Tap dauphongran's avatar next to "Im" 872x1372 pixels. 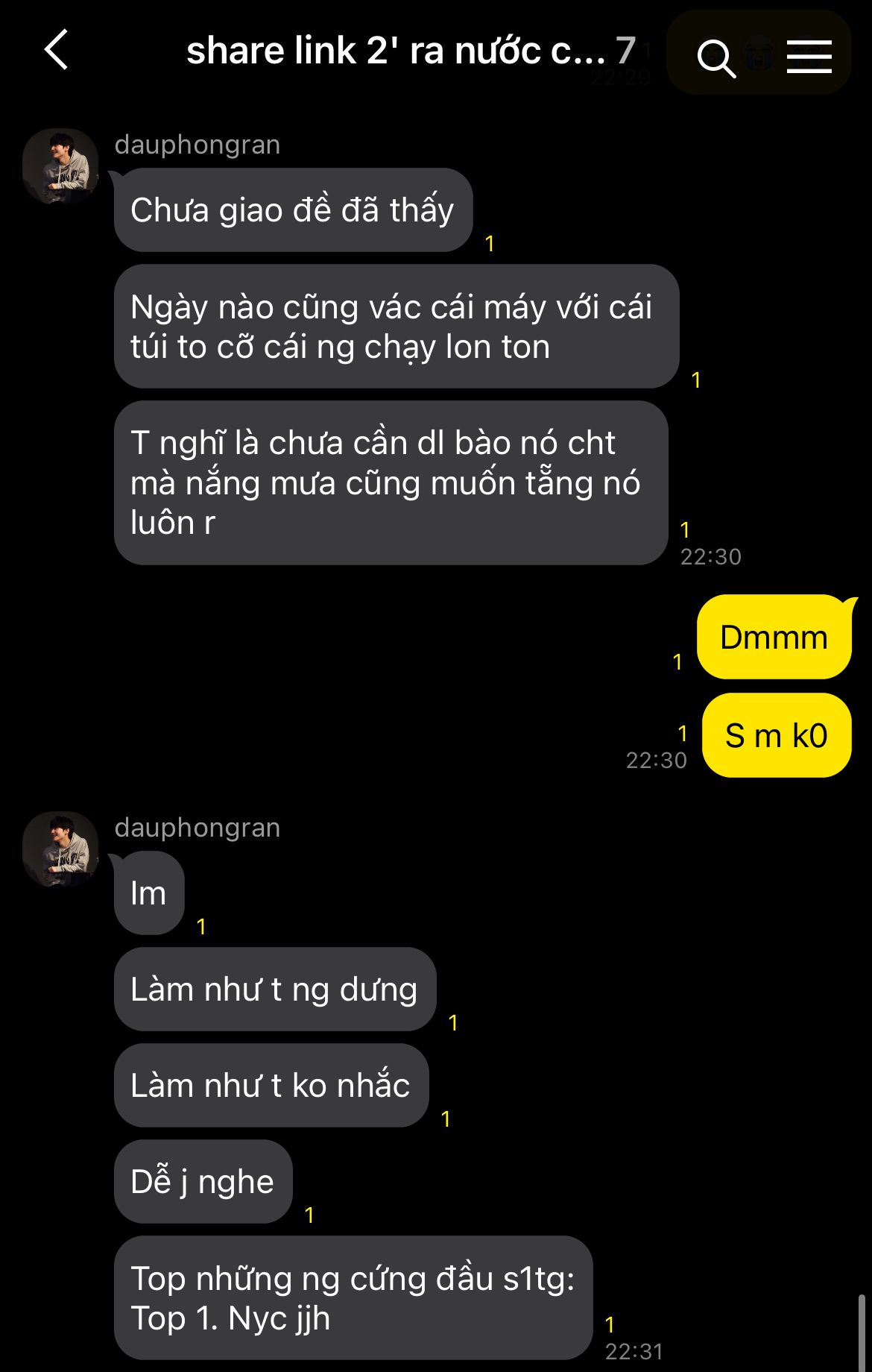[60, 849]
